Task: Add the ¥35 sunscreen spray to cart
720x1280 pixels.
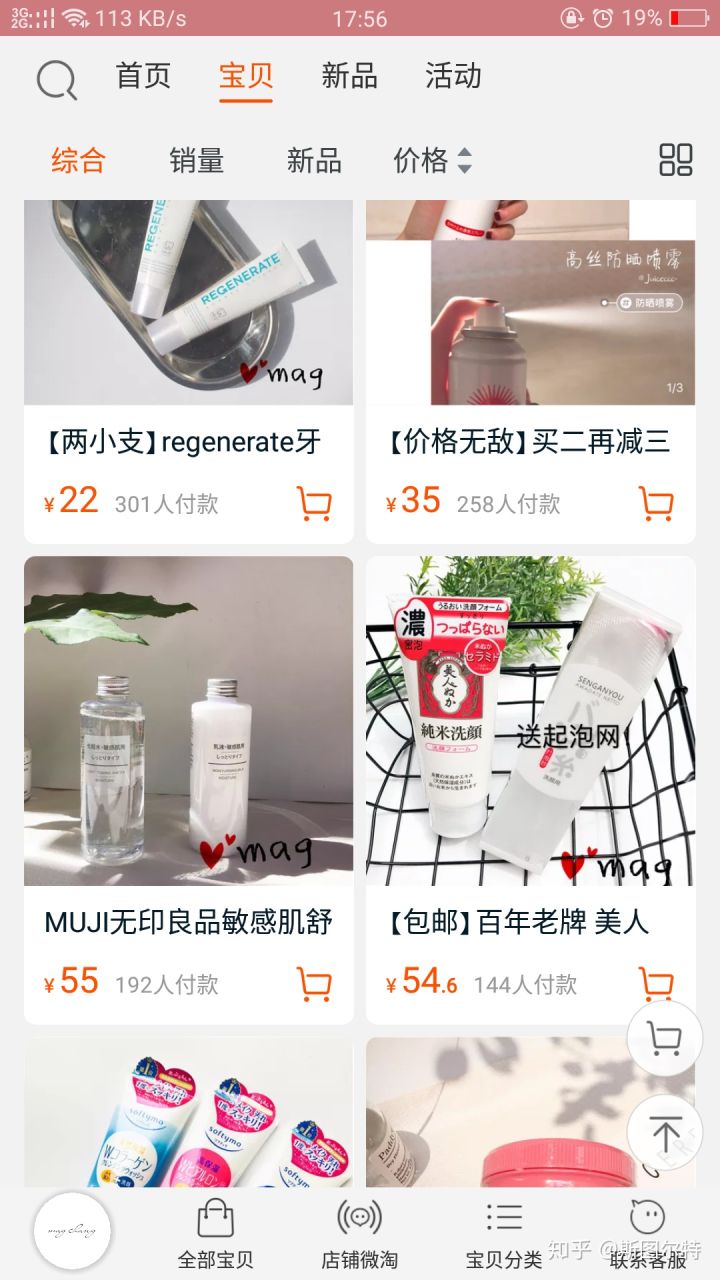Action: coord(656,502)
